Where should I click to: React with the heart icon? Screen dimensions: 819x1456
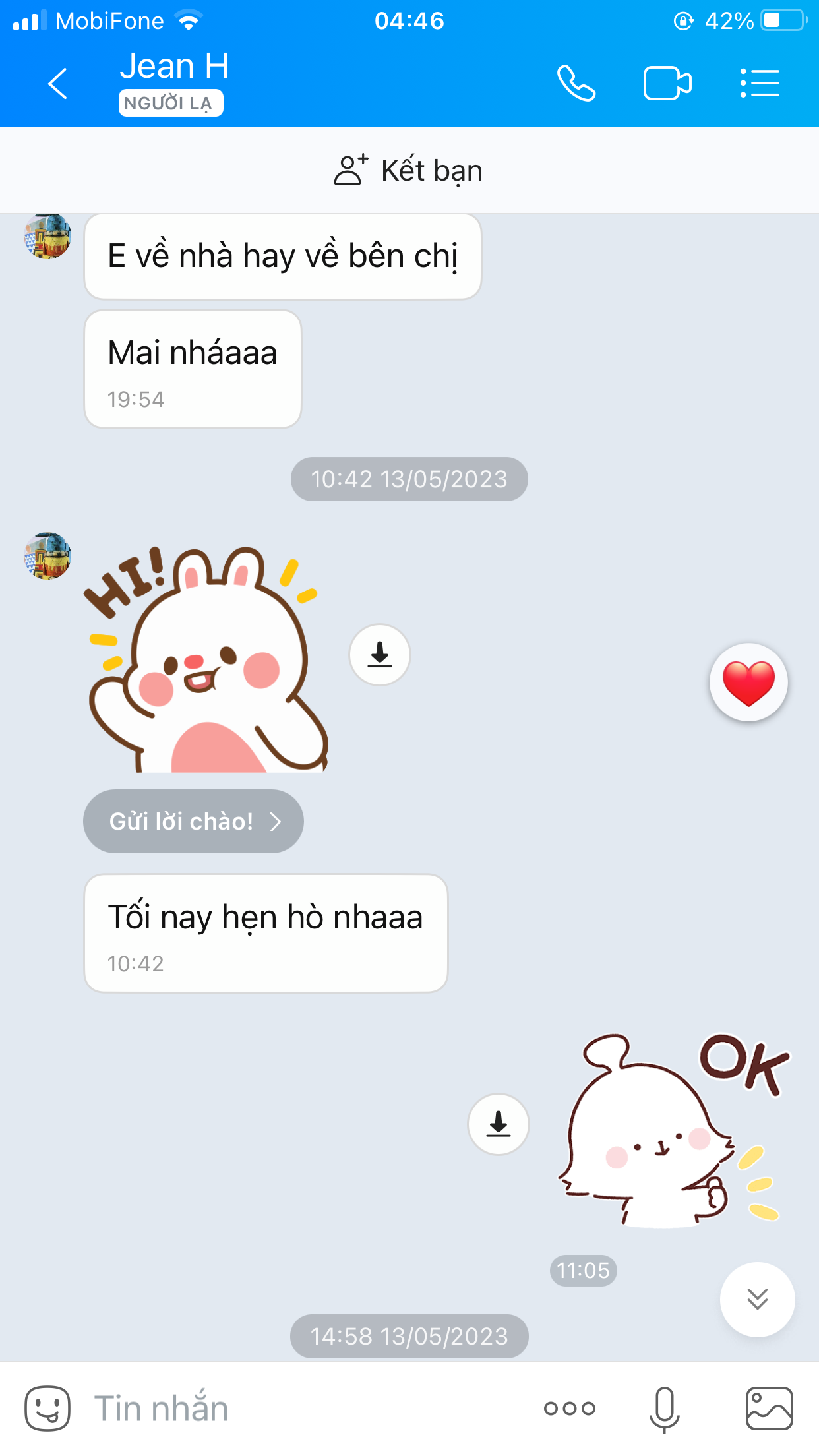(748, 682)
